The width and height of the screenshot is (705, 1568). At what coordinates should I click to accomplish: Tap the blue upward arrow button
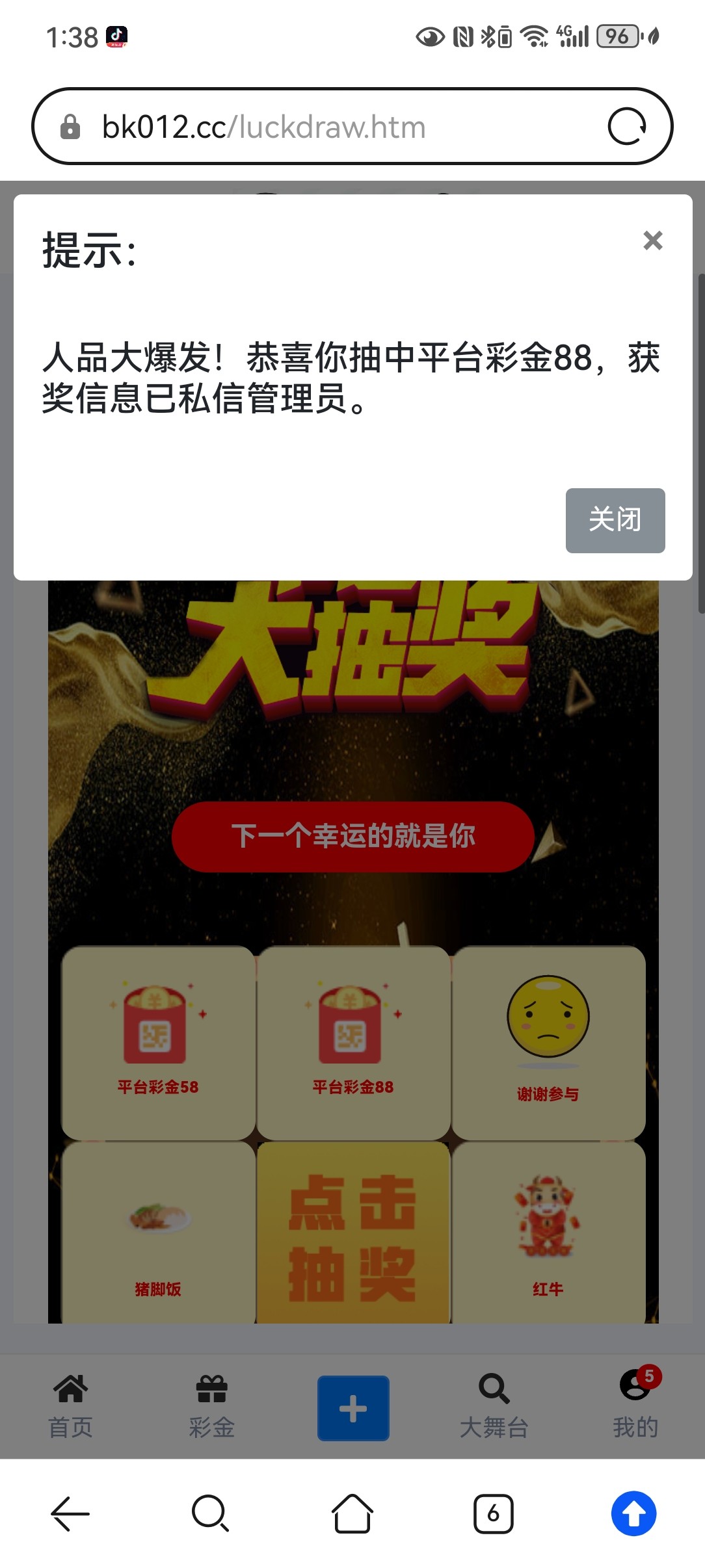(x=633, y=1513)
